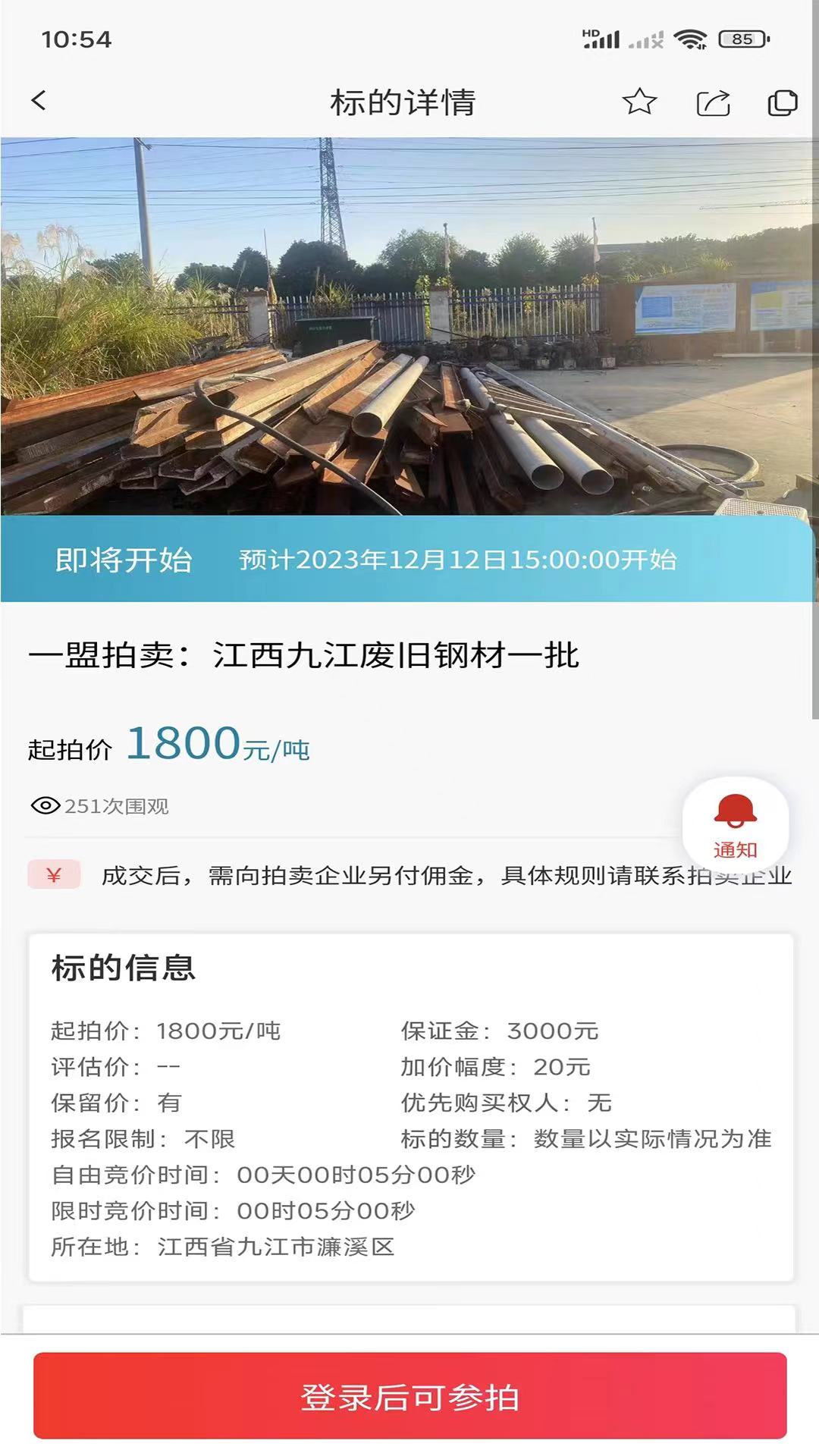The image size is (819, 1456).
Task: Tap 登录后可参拍 to log in and bid
Action: pos(409,1396)
